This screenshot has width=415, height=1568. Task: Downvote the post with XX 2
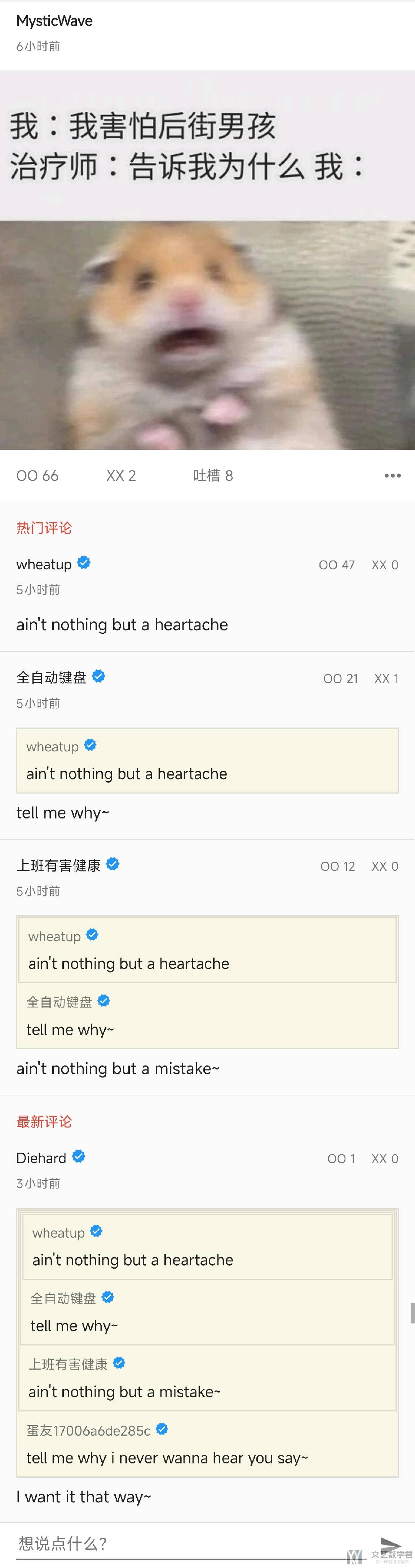click(120, 475)
